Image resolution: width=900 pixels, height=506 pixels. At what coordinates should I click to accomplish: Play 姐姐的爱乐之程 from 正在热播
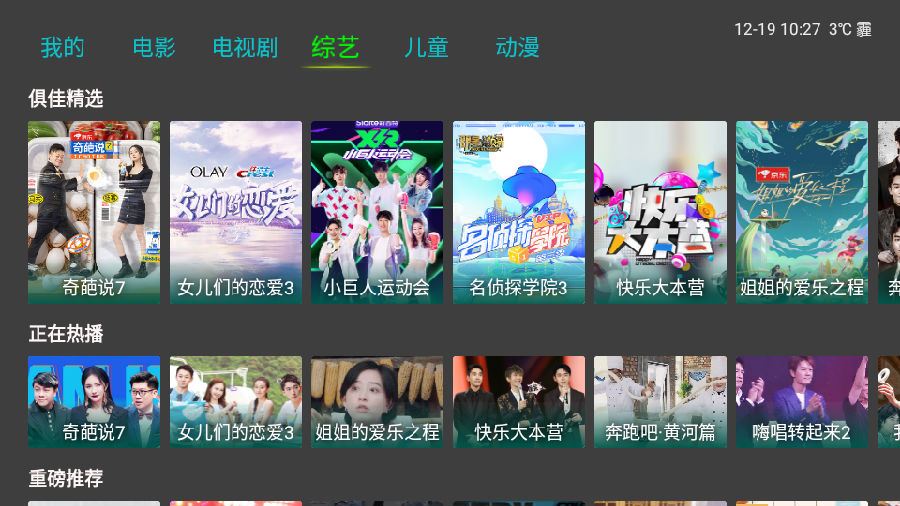[x=377, y=401]
